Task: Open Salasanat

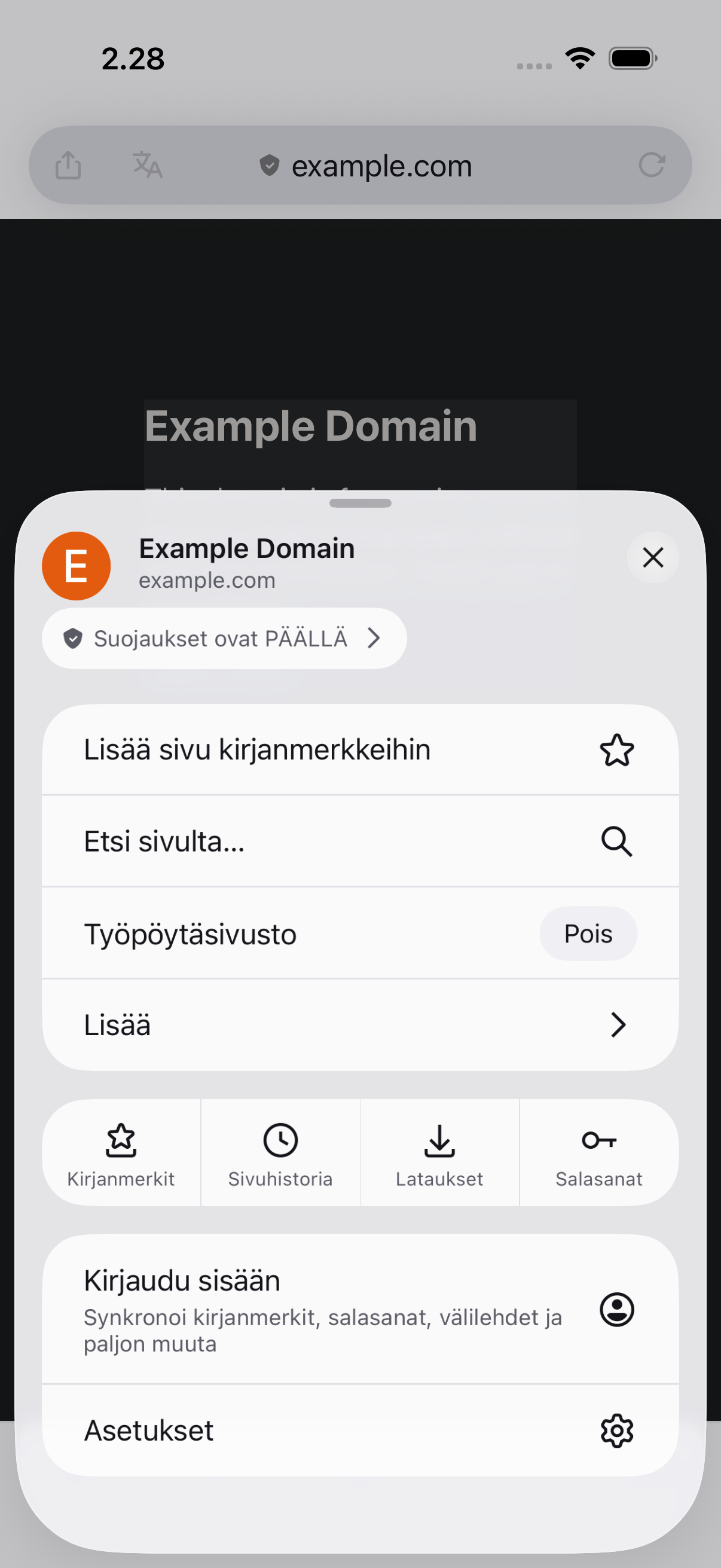Action: pos(598,1153)
